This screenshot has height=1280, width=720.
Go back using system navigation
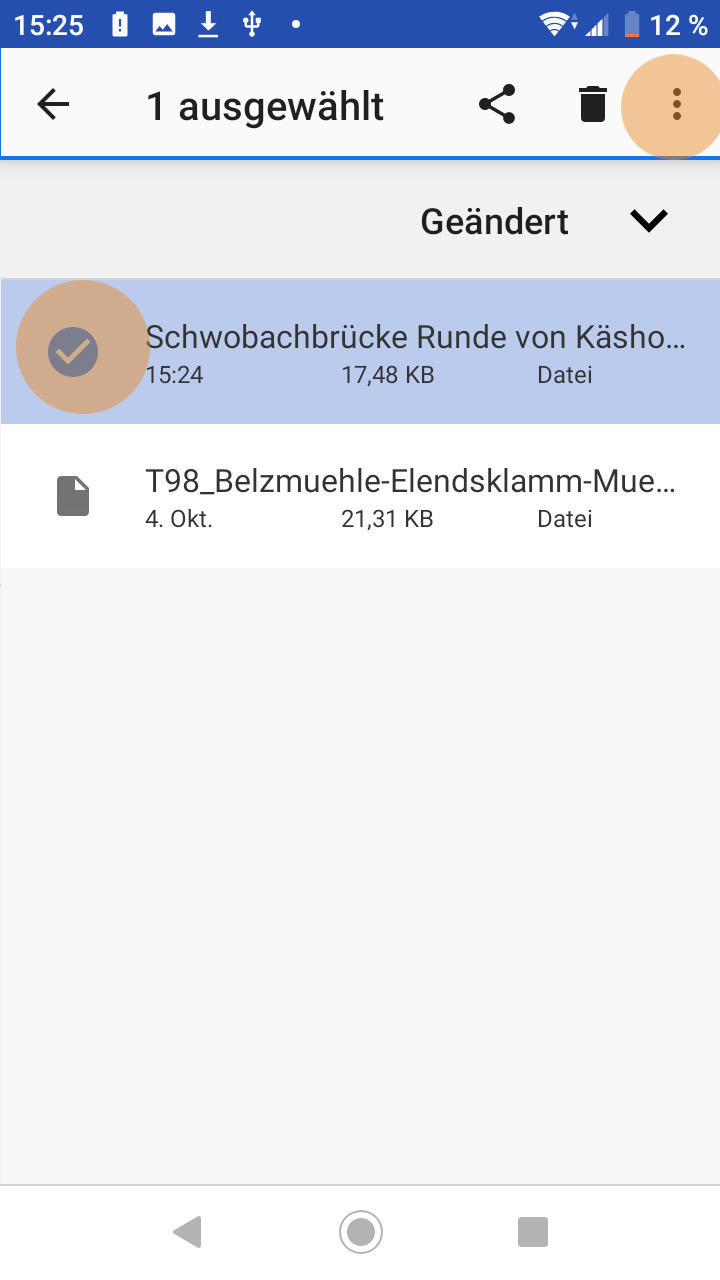[x=187, y=1232]
